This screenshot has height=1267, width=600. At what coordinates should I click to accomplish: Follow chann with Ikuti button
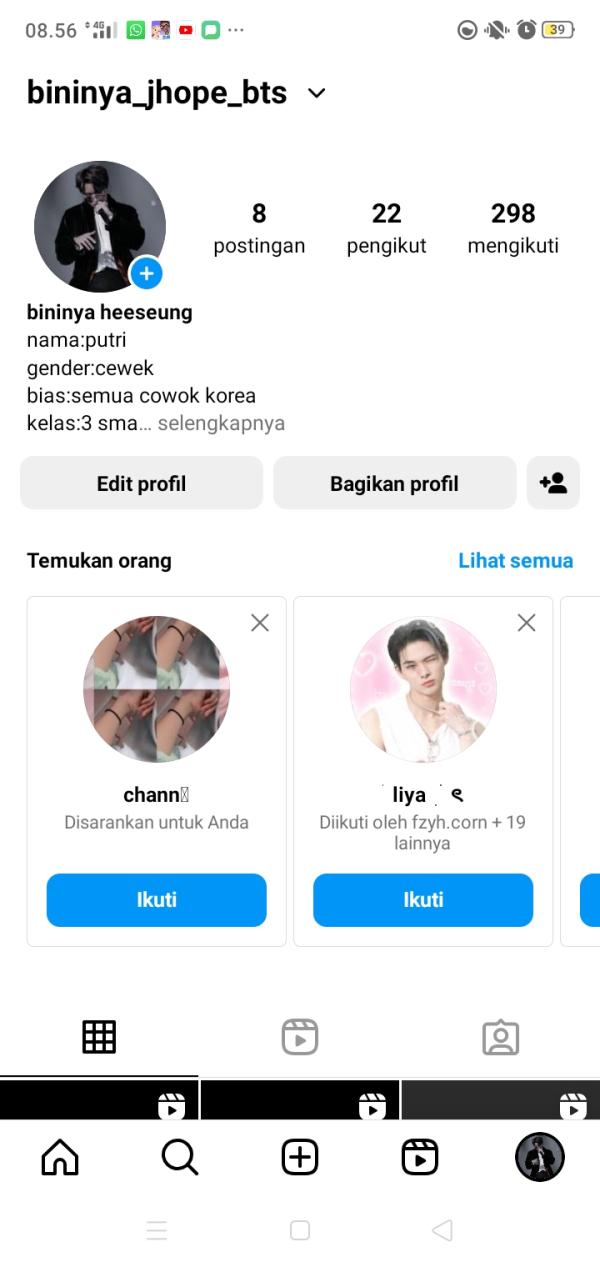(x=156, y=900)
